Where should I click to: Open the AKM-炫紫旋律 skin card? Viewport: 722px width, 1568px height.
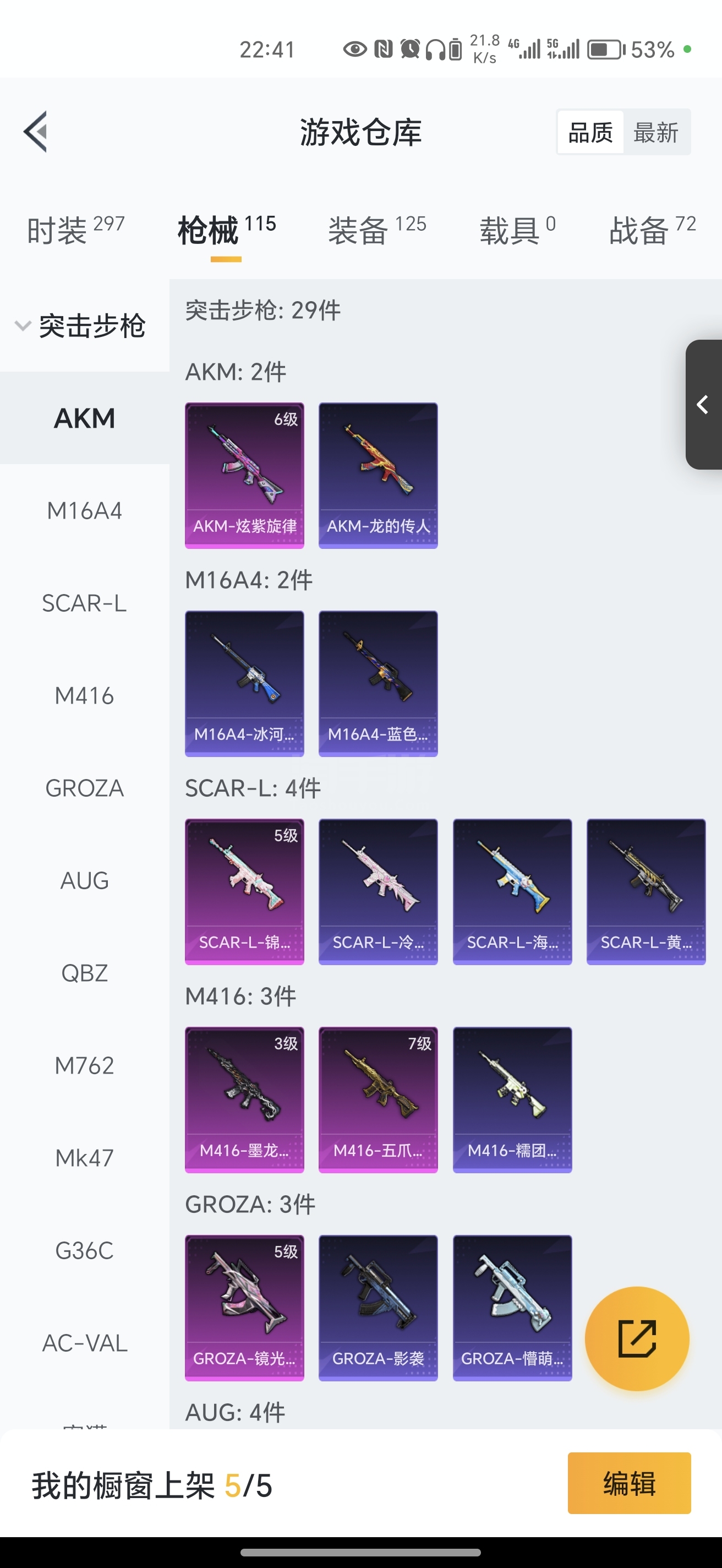click(244, 475)
